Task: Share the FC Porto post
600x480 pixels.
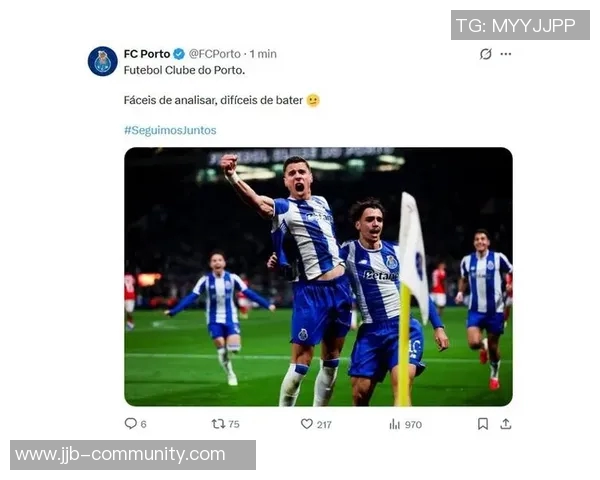Action: pos(506,424)
